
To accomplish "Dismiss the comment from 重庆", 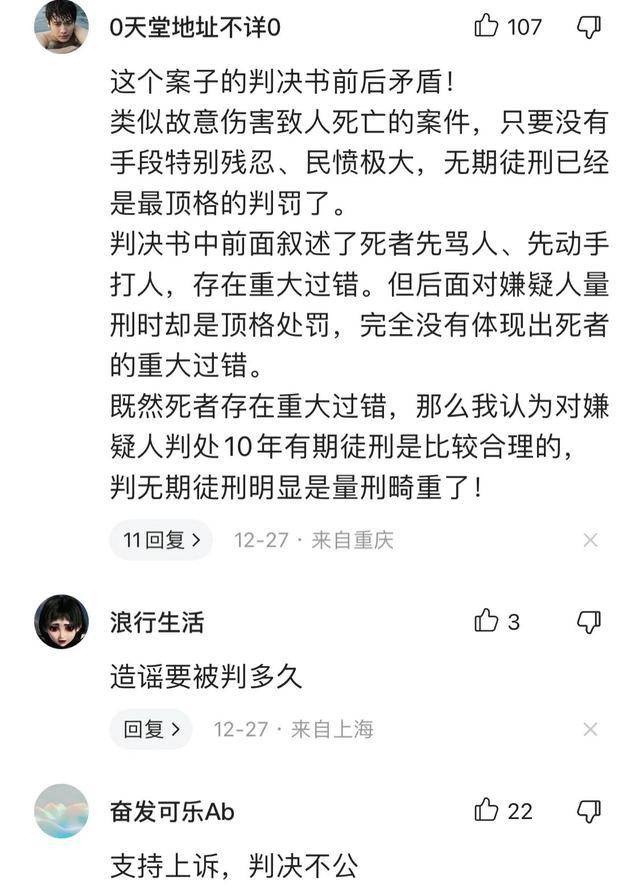I will (590, 540).
